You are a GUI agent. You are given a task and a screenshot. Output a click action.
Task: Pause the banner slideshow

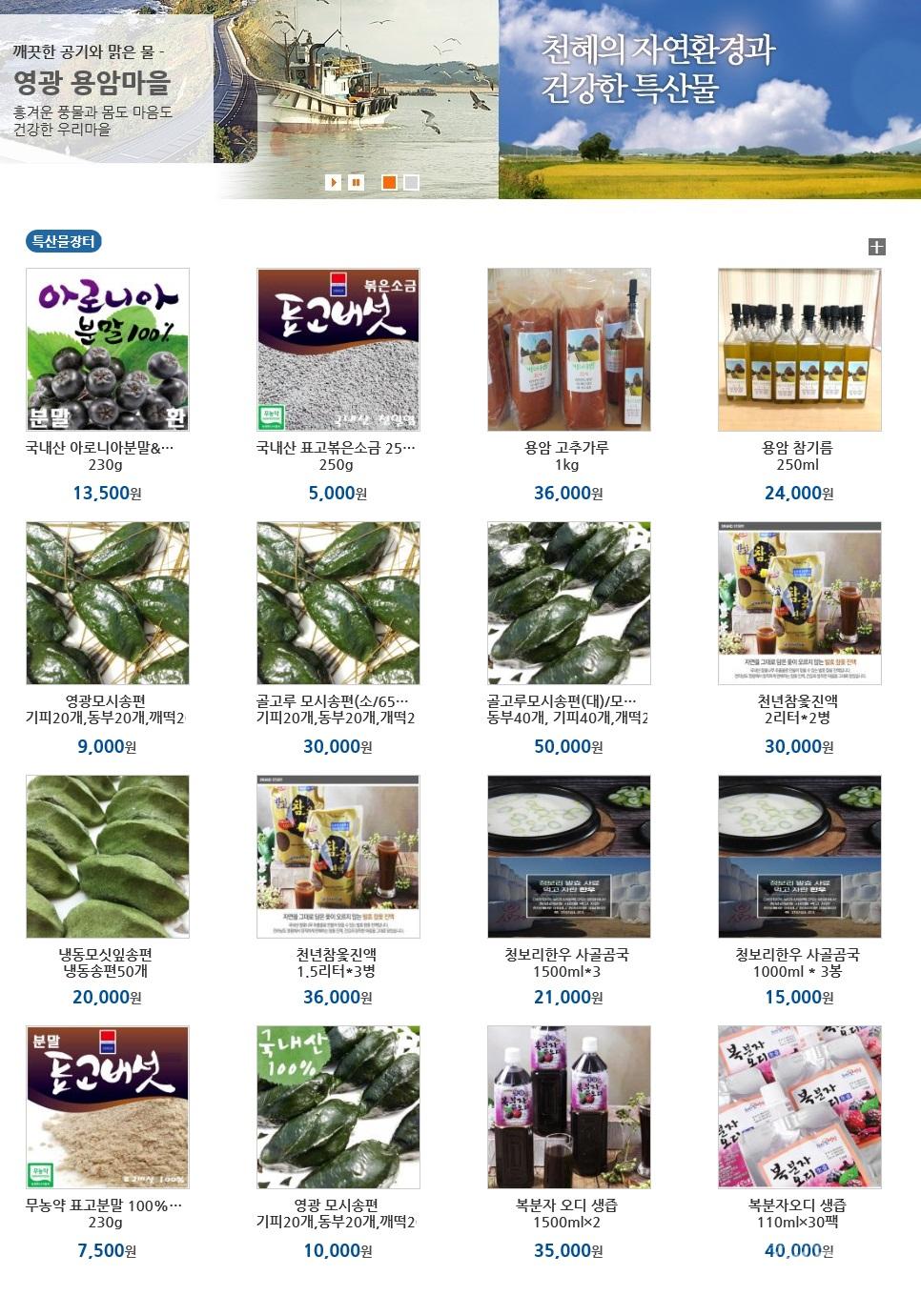[x=356, y=182]
